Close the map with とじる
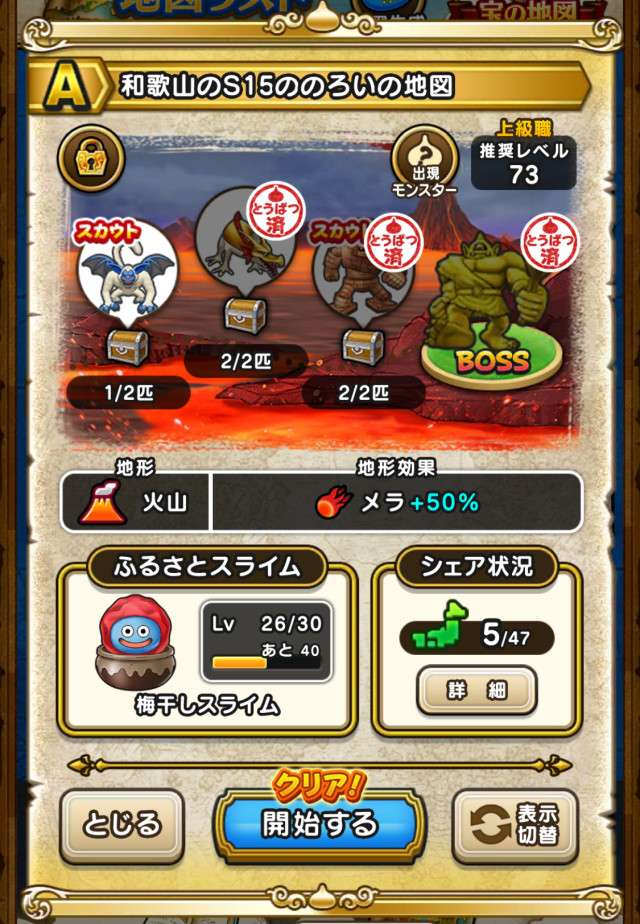The height and width of the screenshot is (924, 640). [121, 824]
